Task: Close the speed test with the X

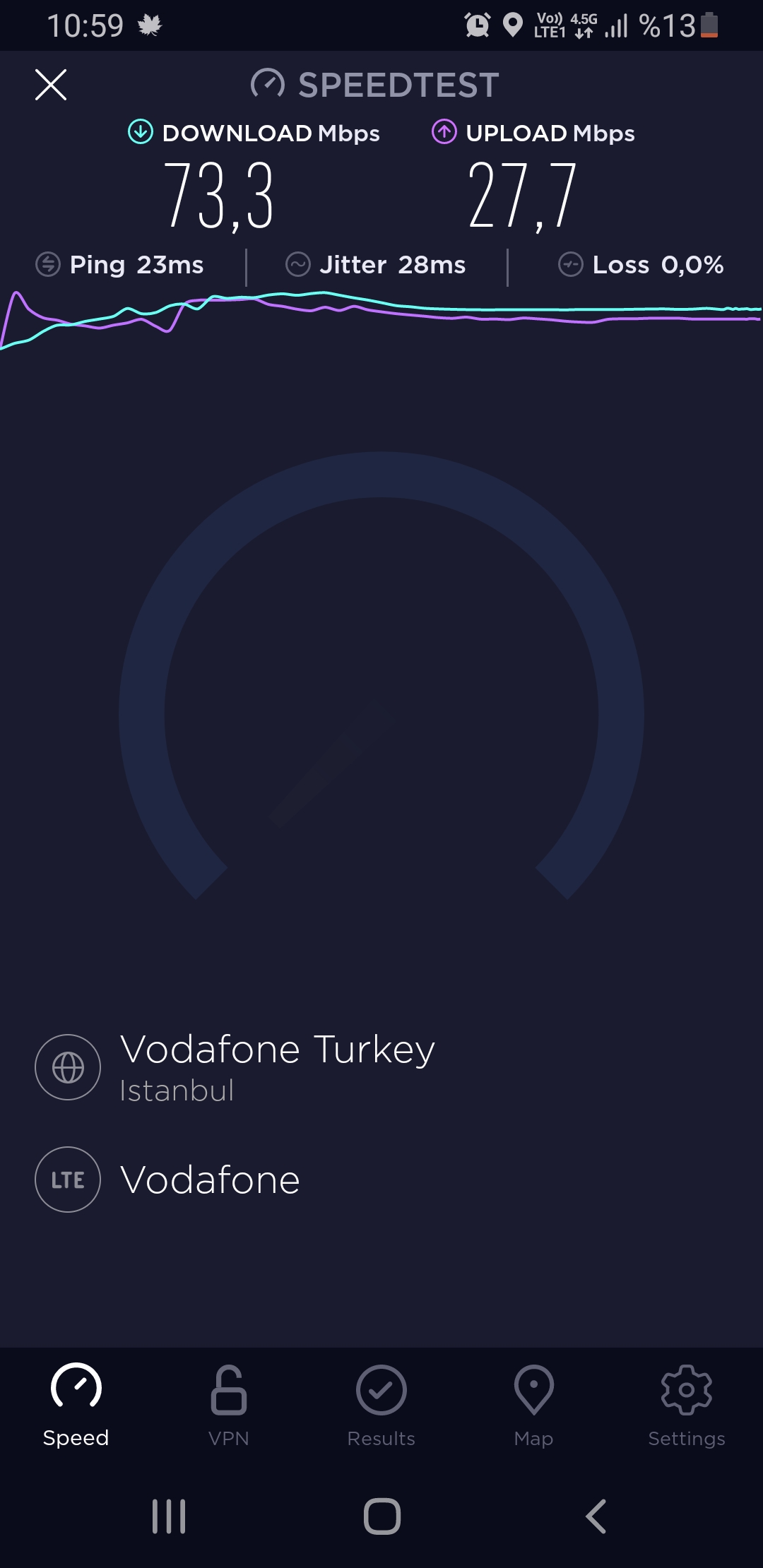Action: (x=51, y=85)
